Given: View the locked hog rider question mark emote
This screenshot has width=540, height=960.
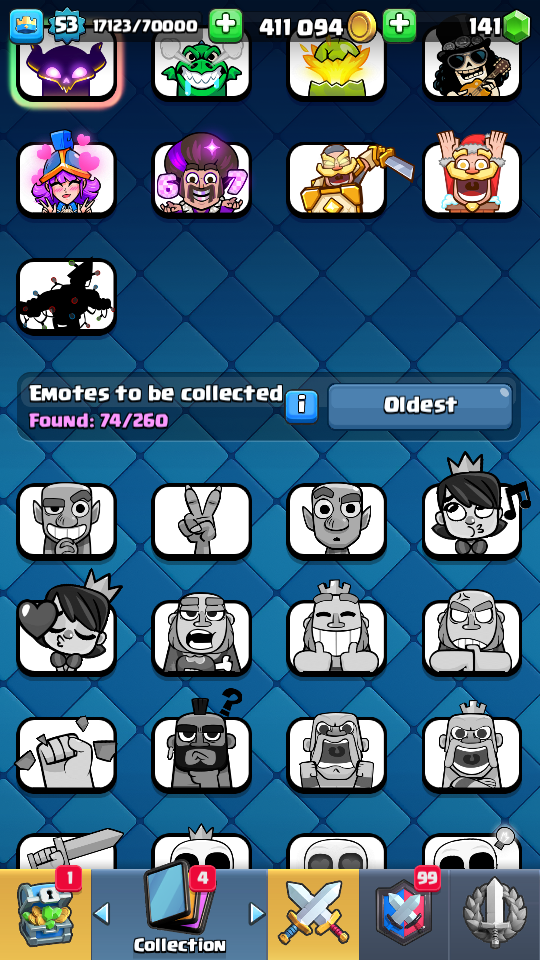Looking at the screenshot, I should pyautogui.click(x=201, y=747).
